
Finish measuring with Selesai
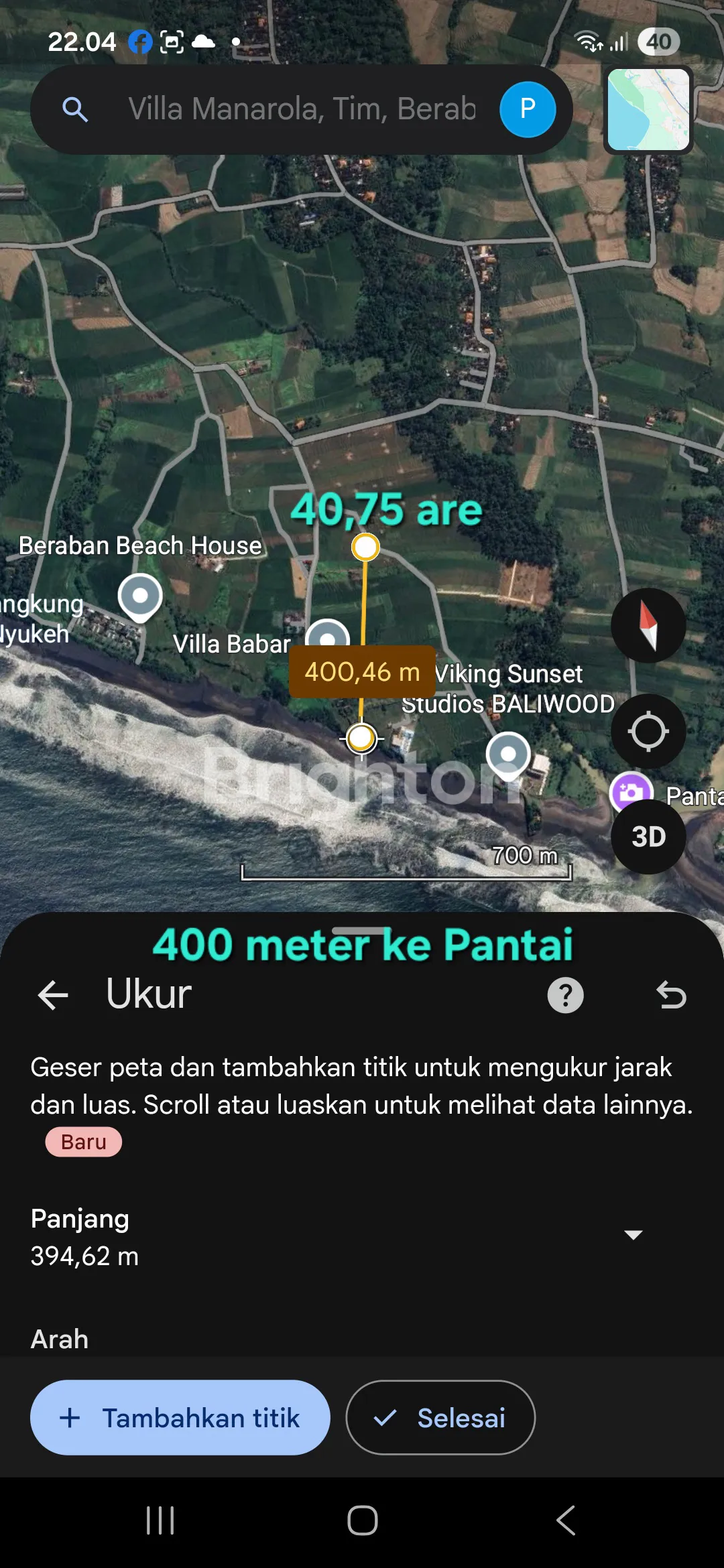(440, 1417)
